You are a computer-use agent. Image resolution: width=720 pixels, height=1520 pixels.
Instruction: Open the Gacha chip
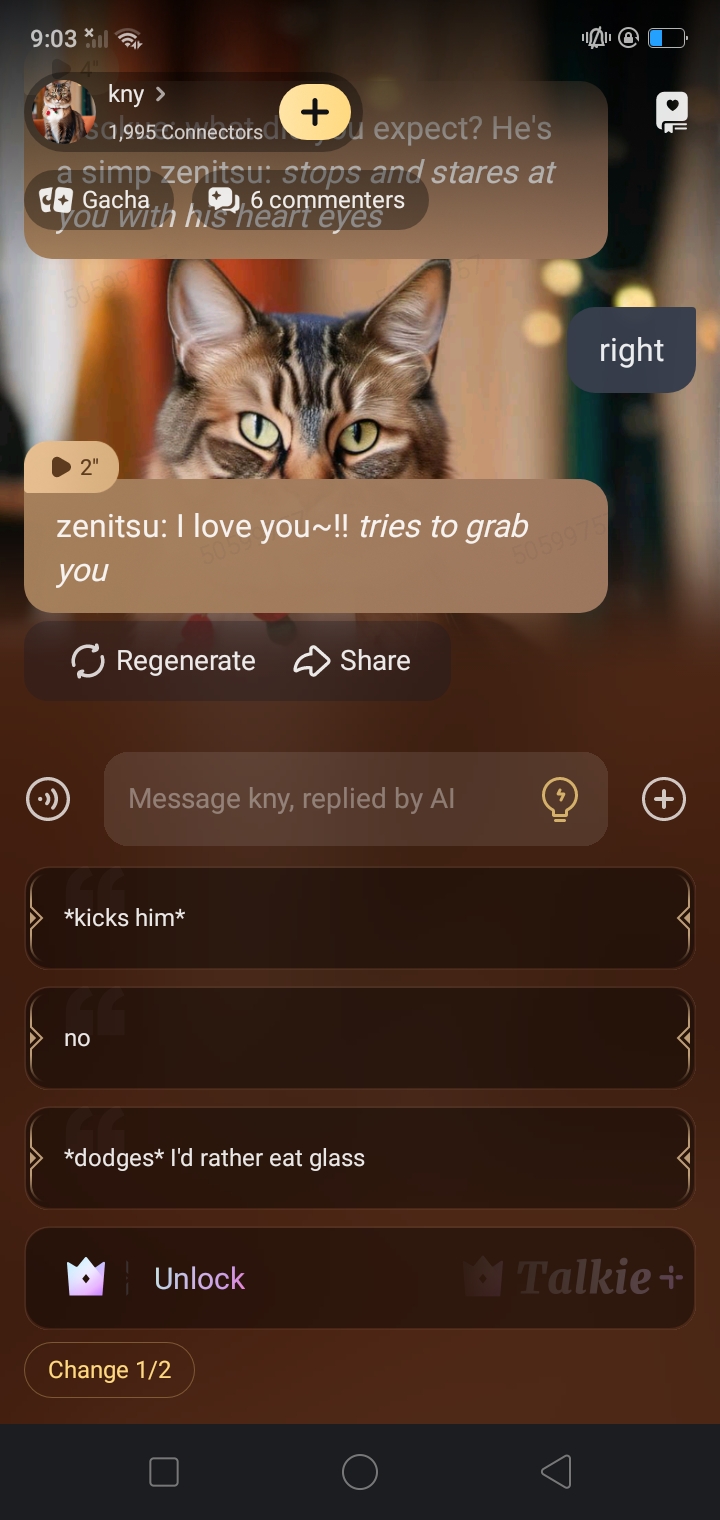click(96, 200)
